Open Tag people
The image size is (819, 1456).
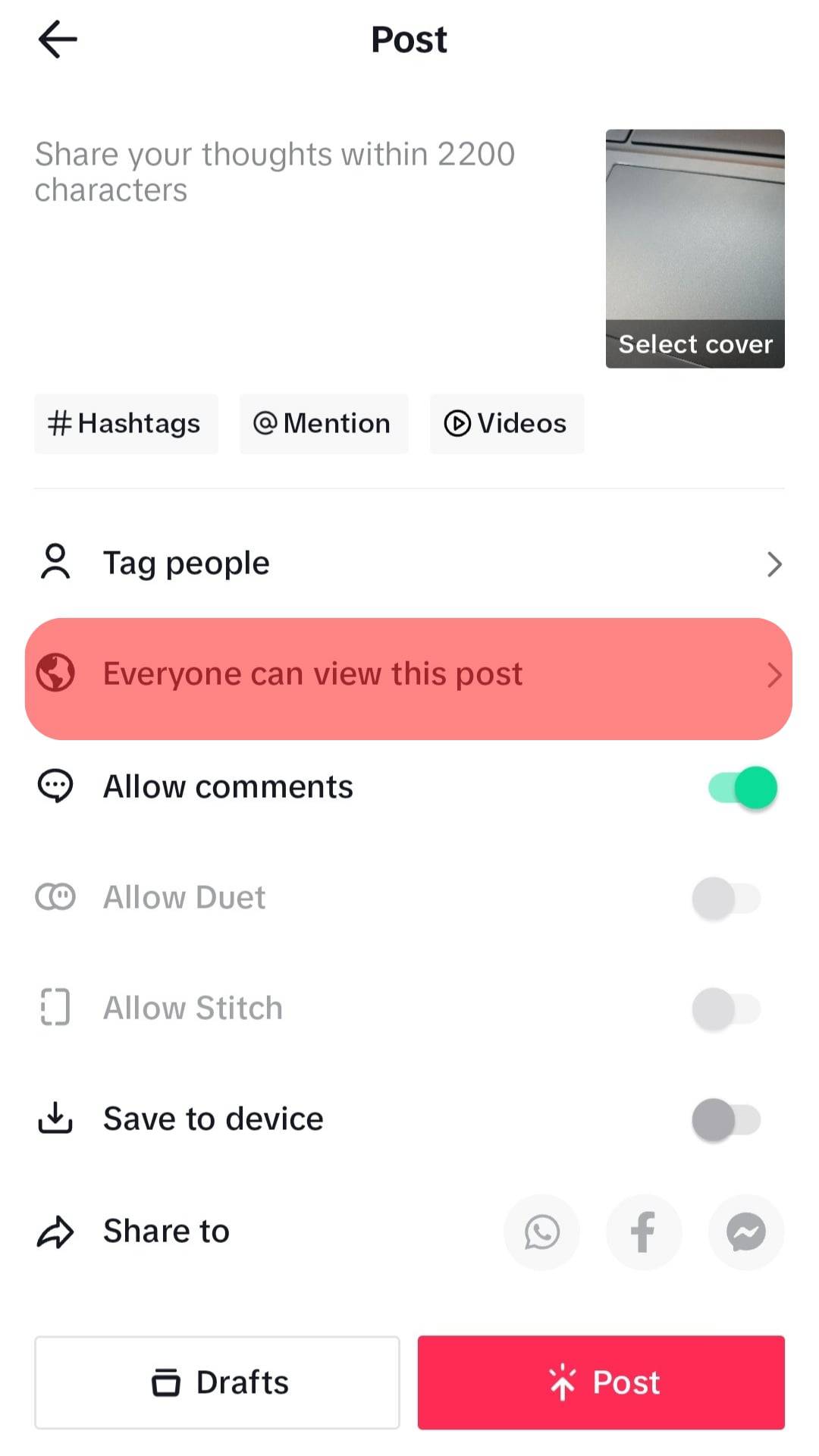(409, 563)
